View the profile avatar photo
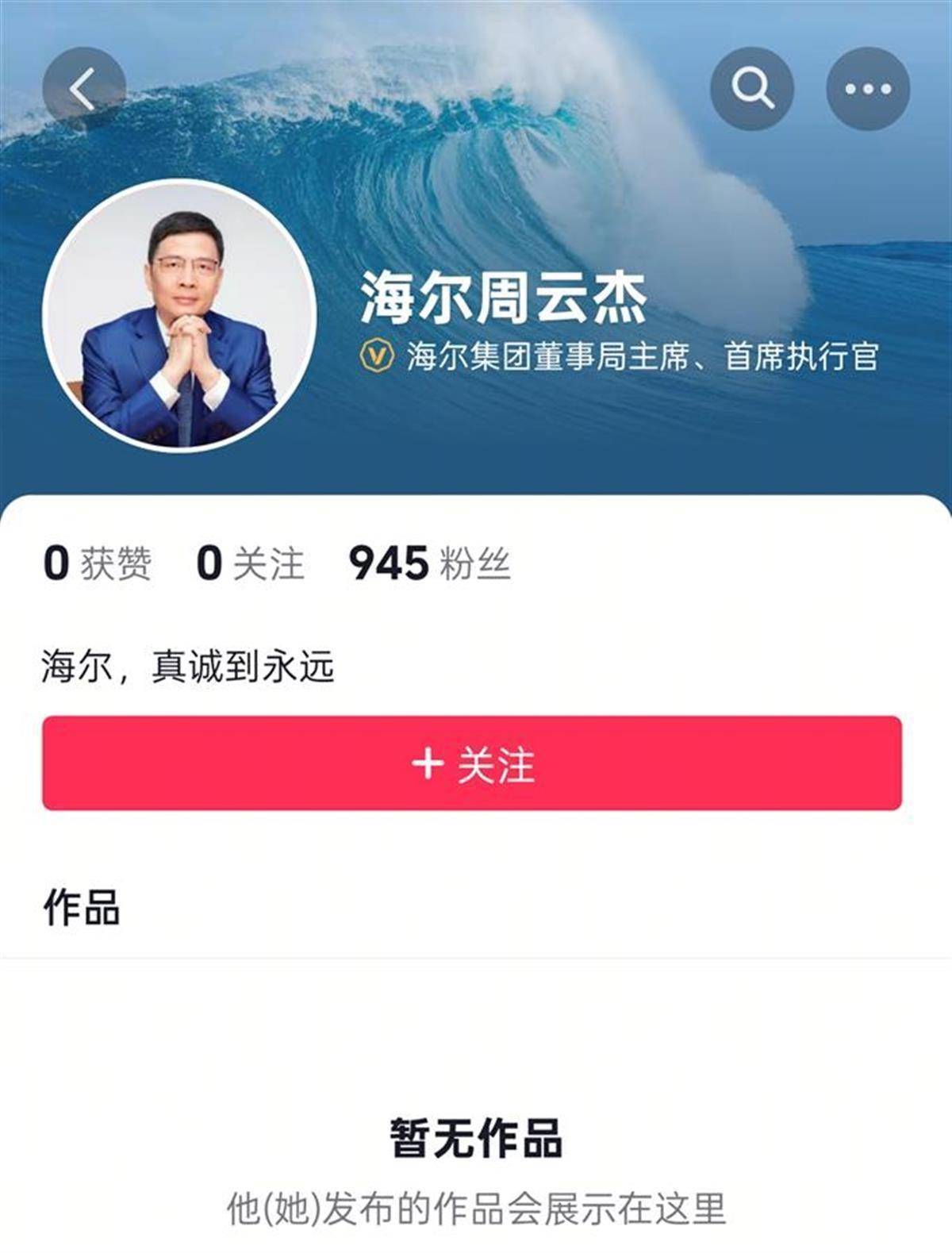The height and width of the screenshot is (1253, 952). click(x=179, y=316)
